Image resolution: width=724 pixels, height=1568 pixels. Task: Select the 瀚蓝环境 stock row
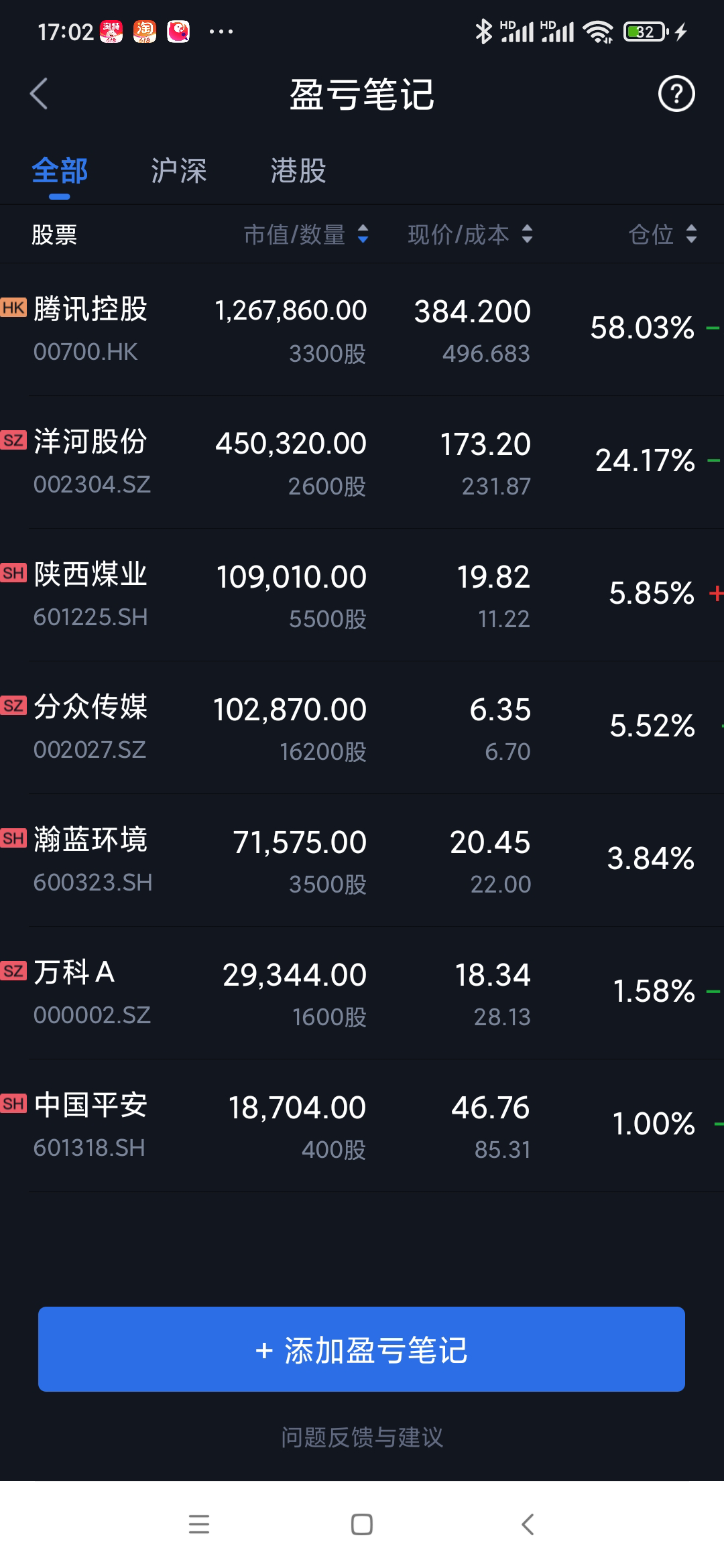(x=362, y=860)
